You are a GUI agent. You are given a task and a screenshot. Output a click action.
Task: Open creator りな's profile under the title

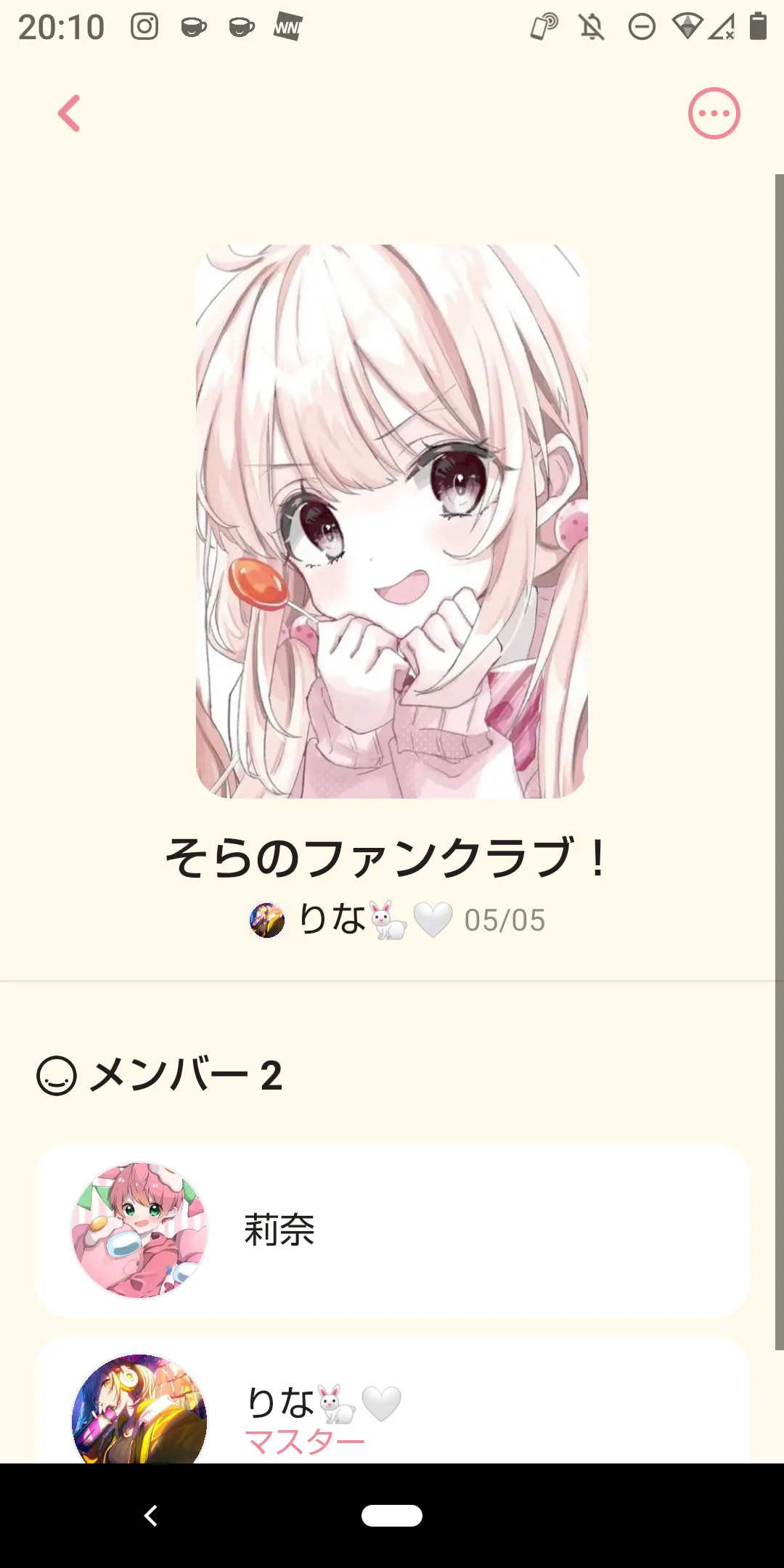[x=351, y=920]
